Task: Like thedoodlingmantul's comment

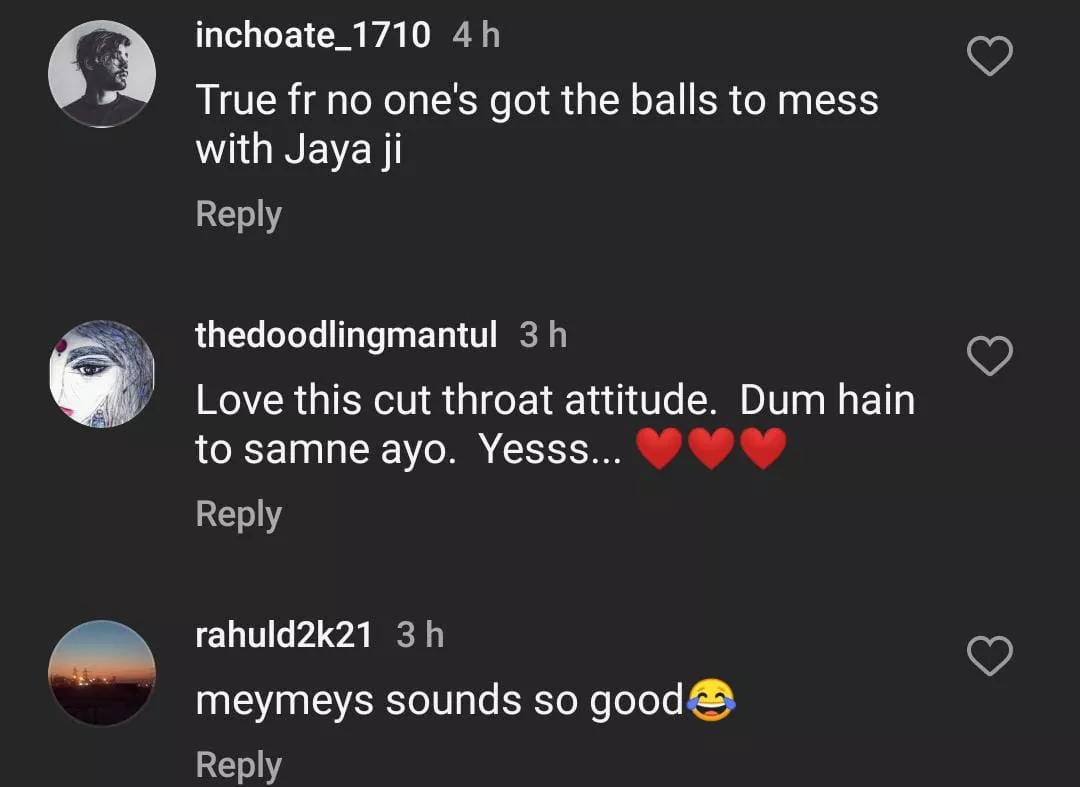Action: [991, 356]
